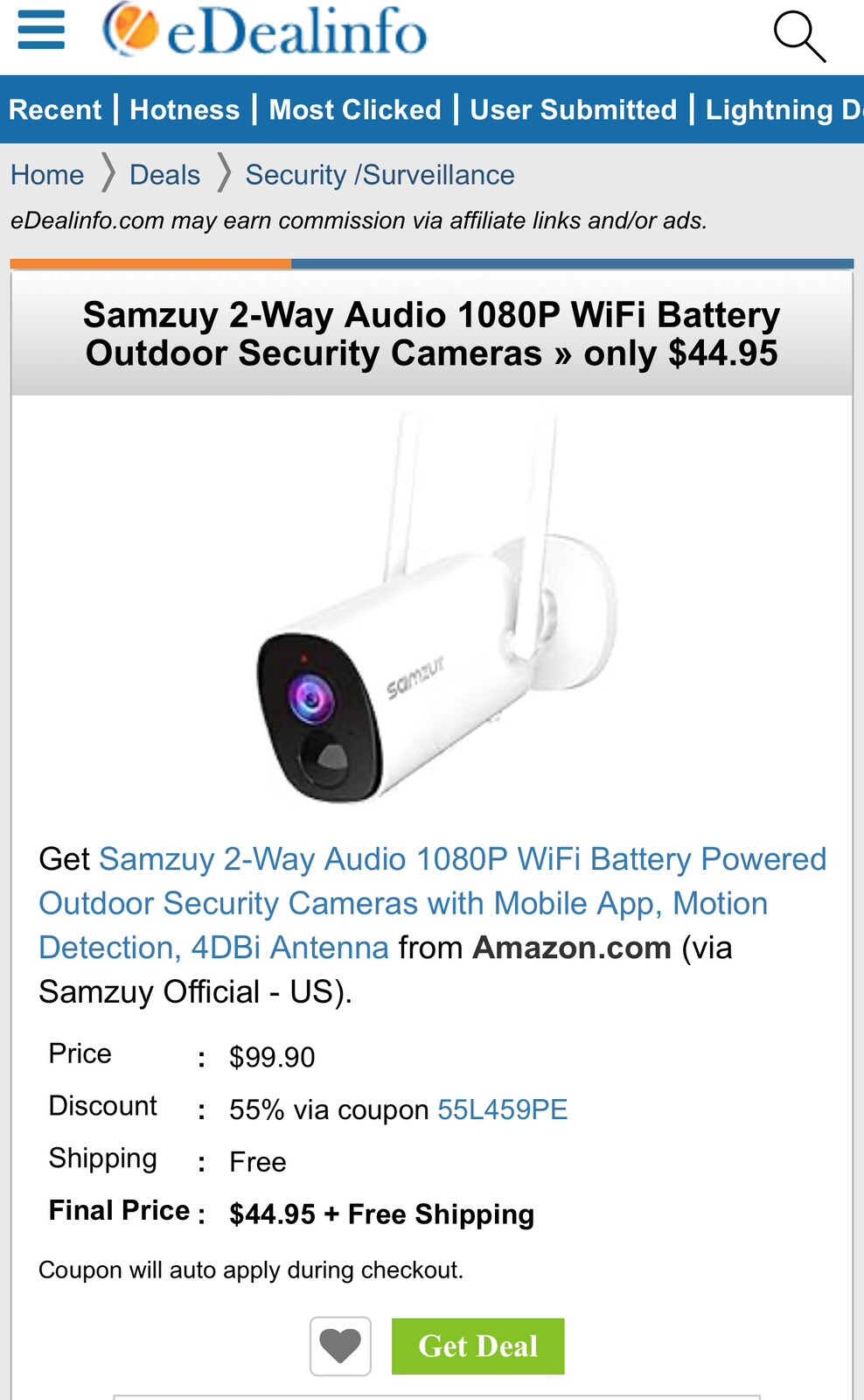Select the Most Clicked tab
This screenshot has width=864, height=1400.
pyautogui.click(x=355, y=109)
